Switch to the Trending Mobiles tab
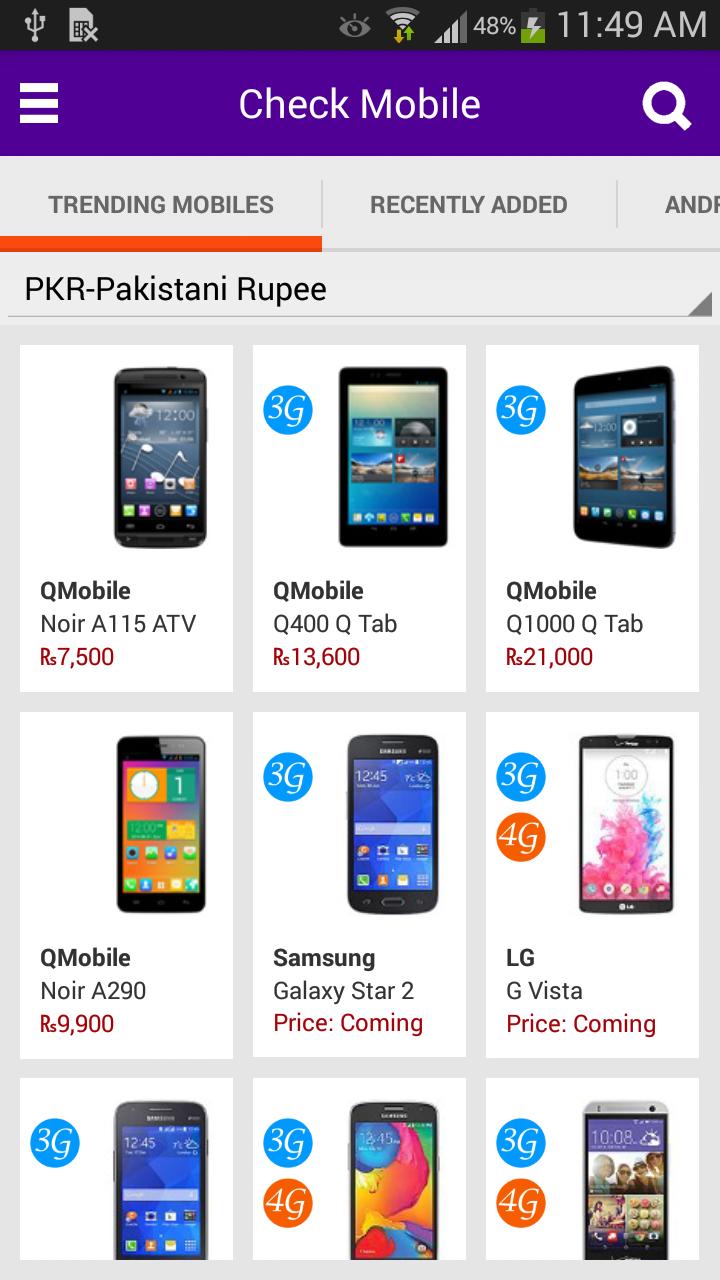Image resolution: width=720 pixels, height=1280 pixels. tap(161, 205)
